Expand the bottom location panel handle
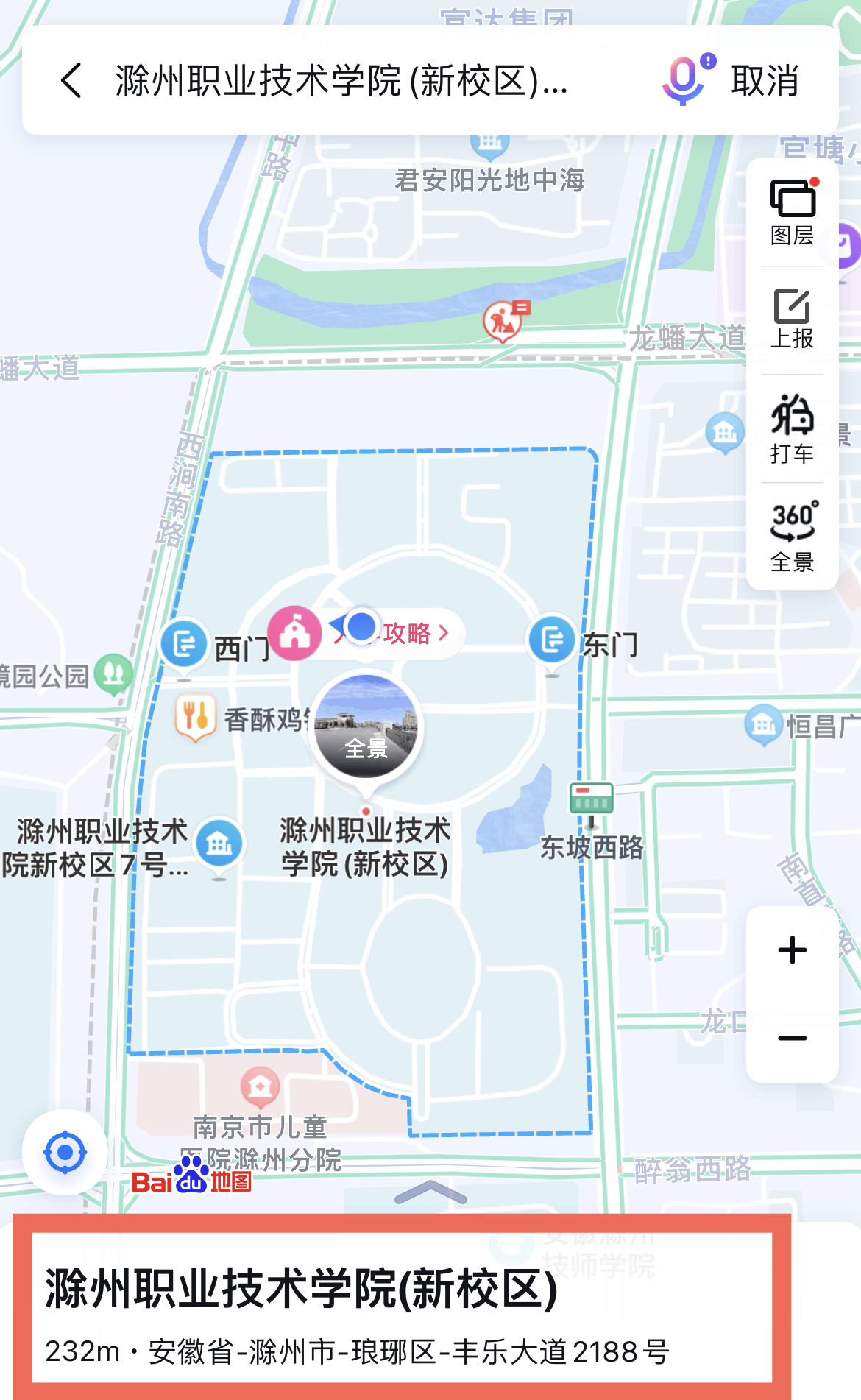The image size is (861, 1400). tap(431, 1192)
